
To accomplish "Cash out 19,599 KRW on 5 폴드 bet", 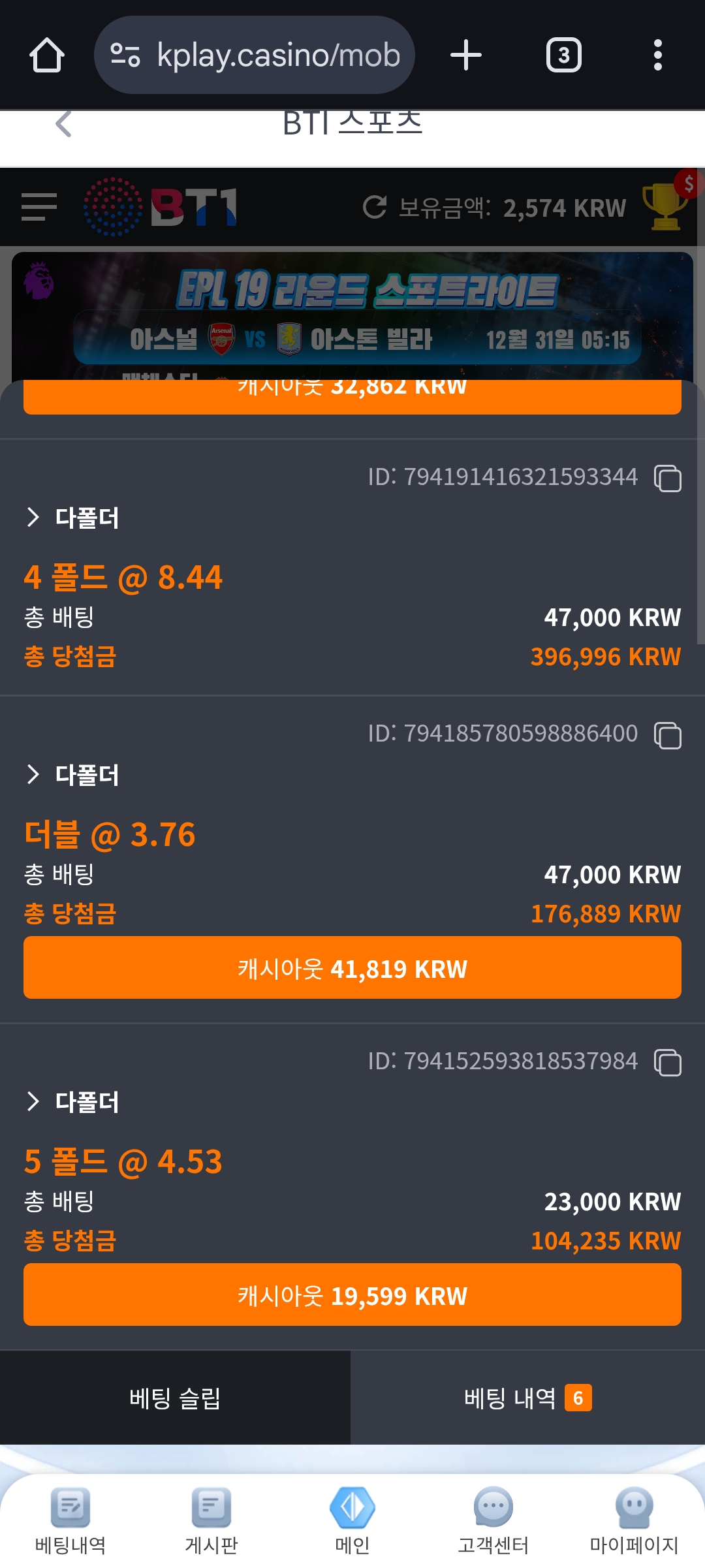I will (352, 1295).
